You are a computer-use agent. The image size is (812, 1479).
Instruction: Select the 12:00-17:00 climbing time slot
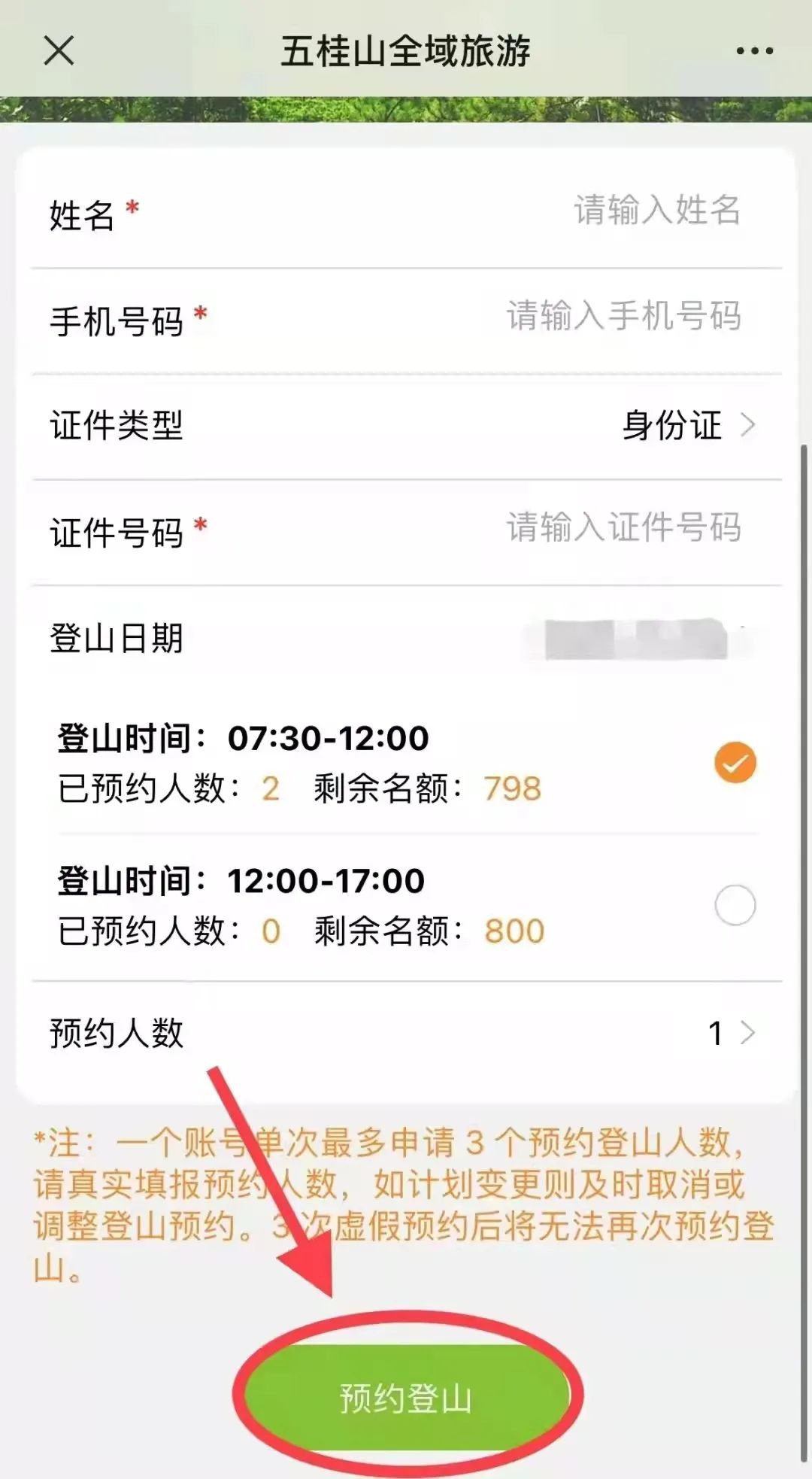click(x=735, y=904)
